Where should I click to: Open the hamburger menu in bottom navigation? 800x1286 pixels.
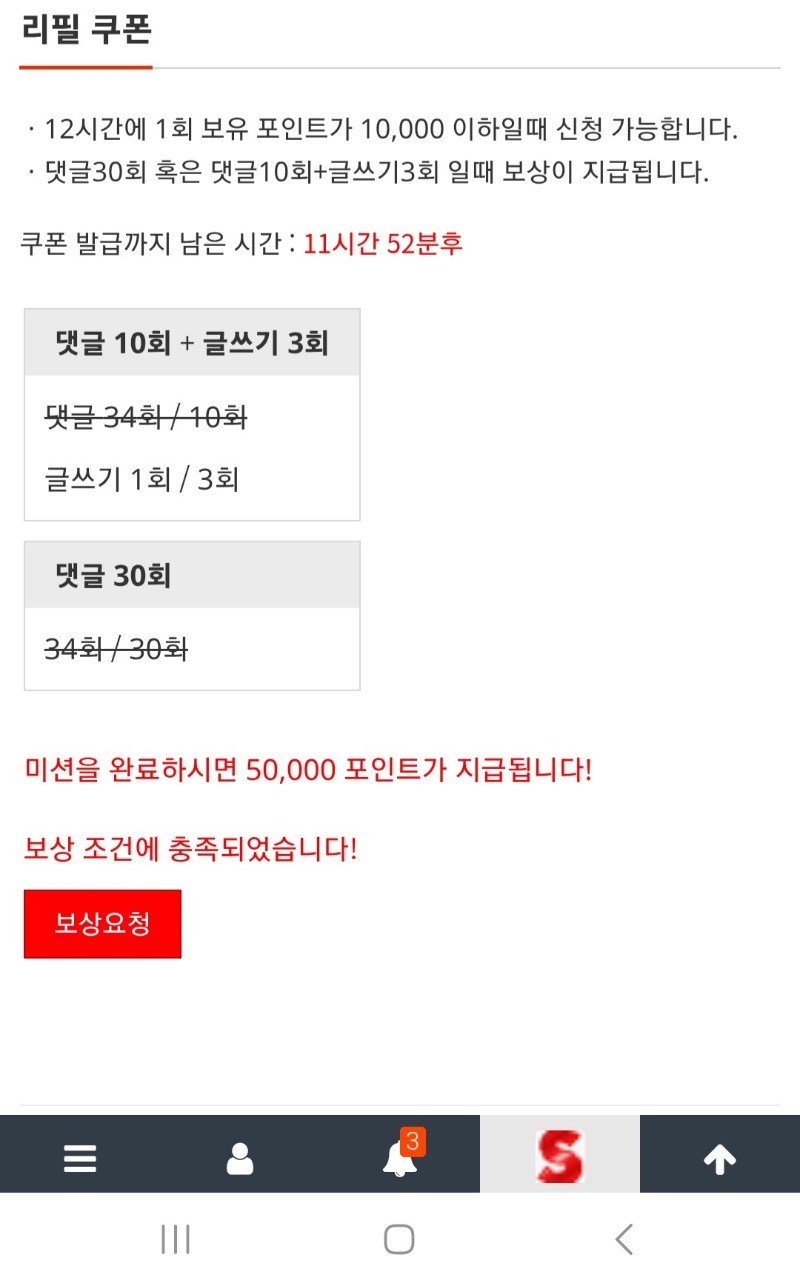point(78,1158)
